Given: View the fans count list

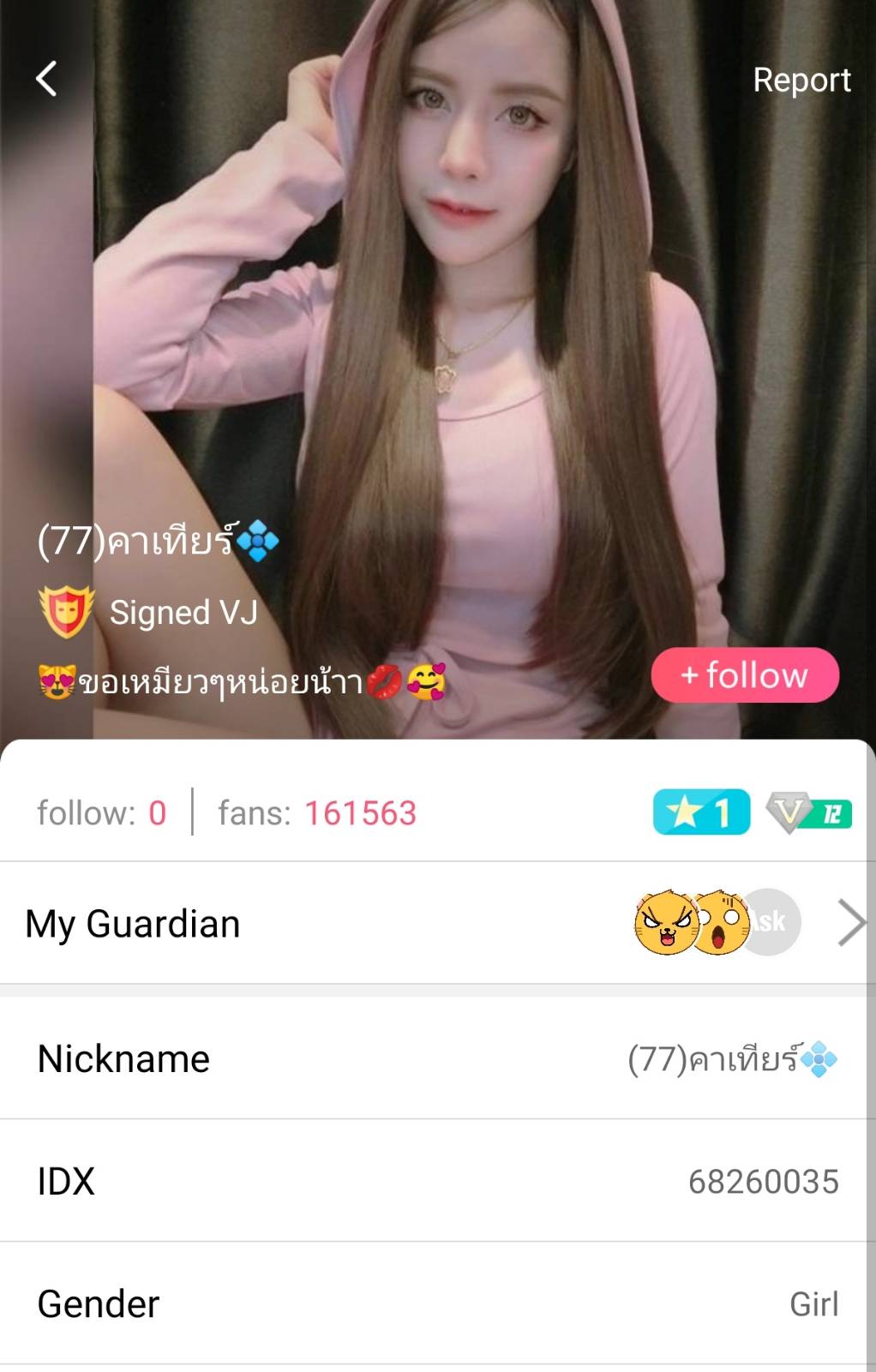Looking at the screenshot, I should pyautogui.click(x=317, y=812).
